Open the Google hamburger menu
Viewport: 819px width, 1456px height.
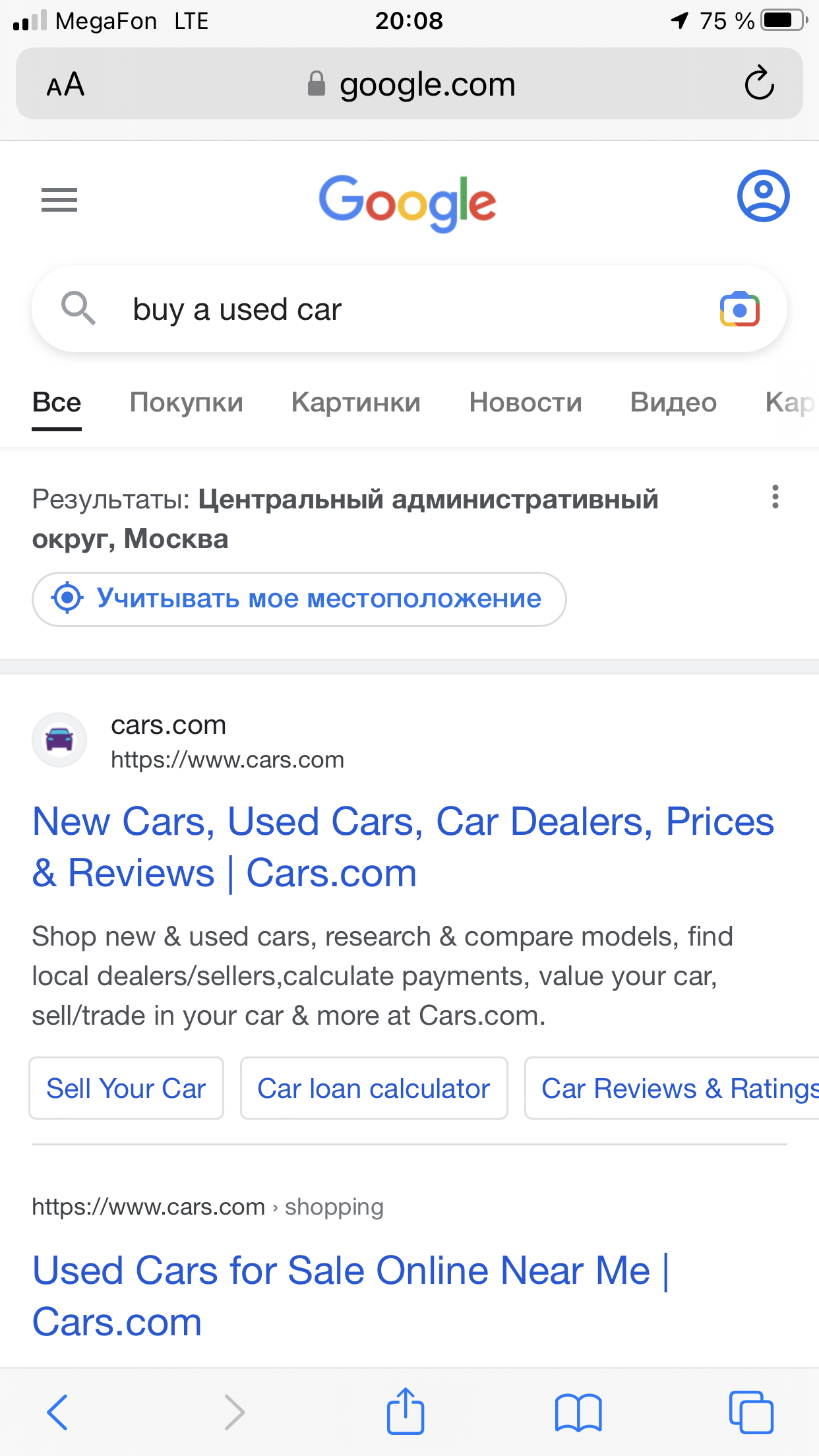click(59, 200)
